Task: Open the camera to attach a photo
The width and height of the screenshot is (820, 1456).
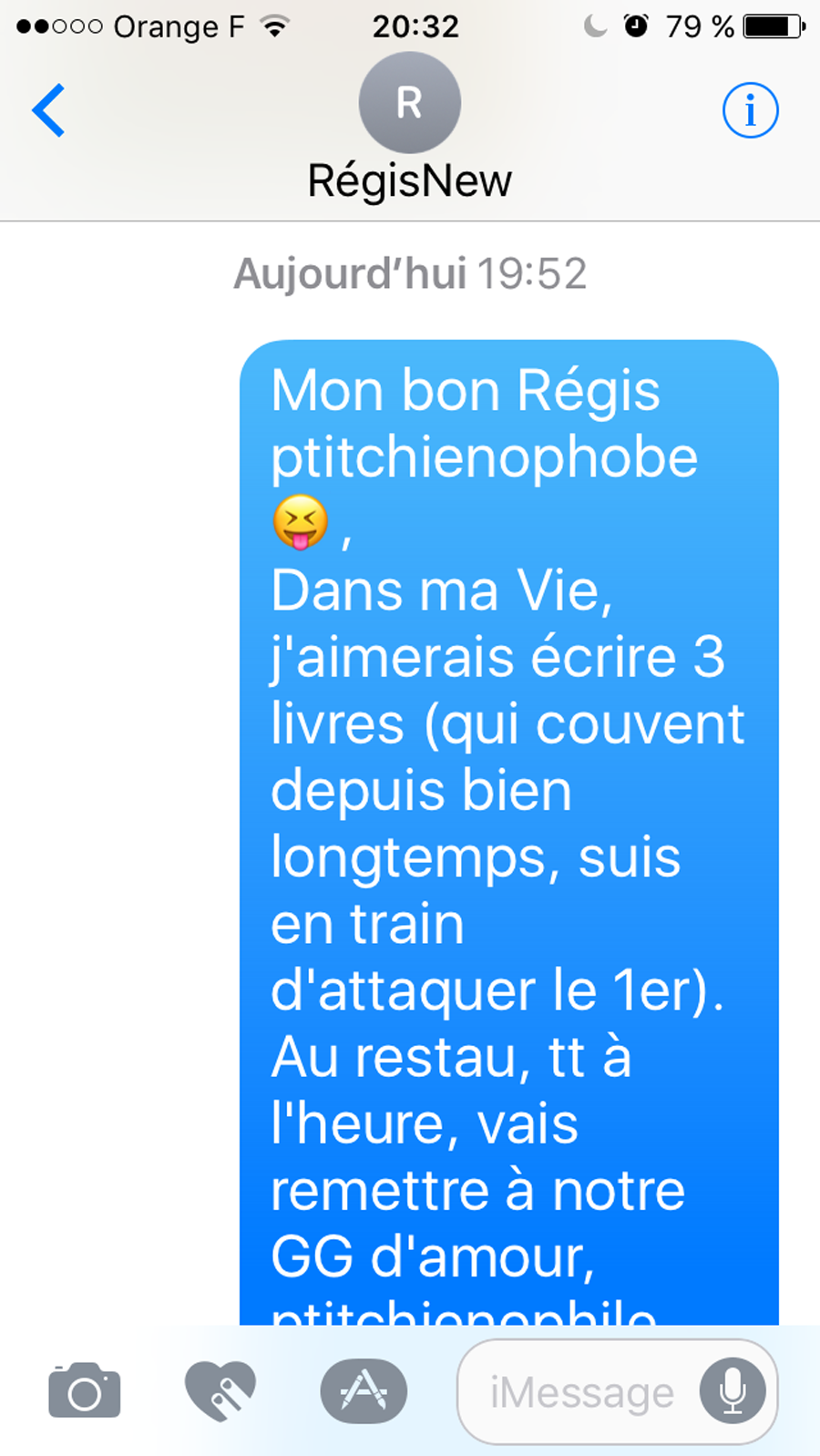Action: (84, 1390)
